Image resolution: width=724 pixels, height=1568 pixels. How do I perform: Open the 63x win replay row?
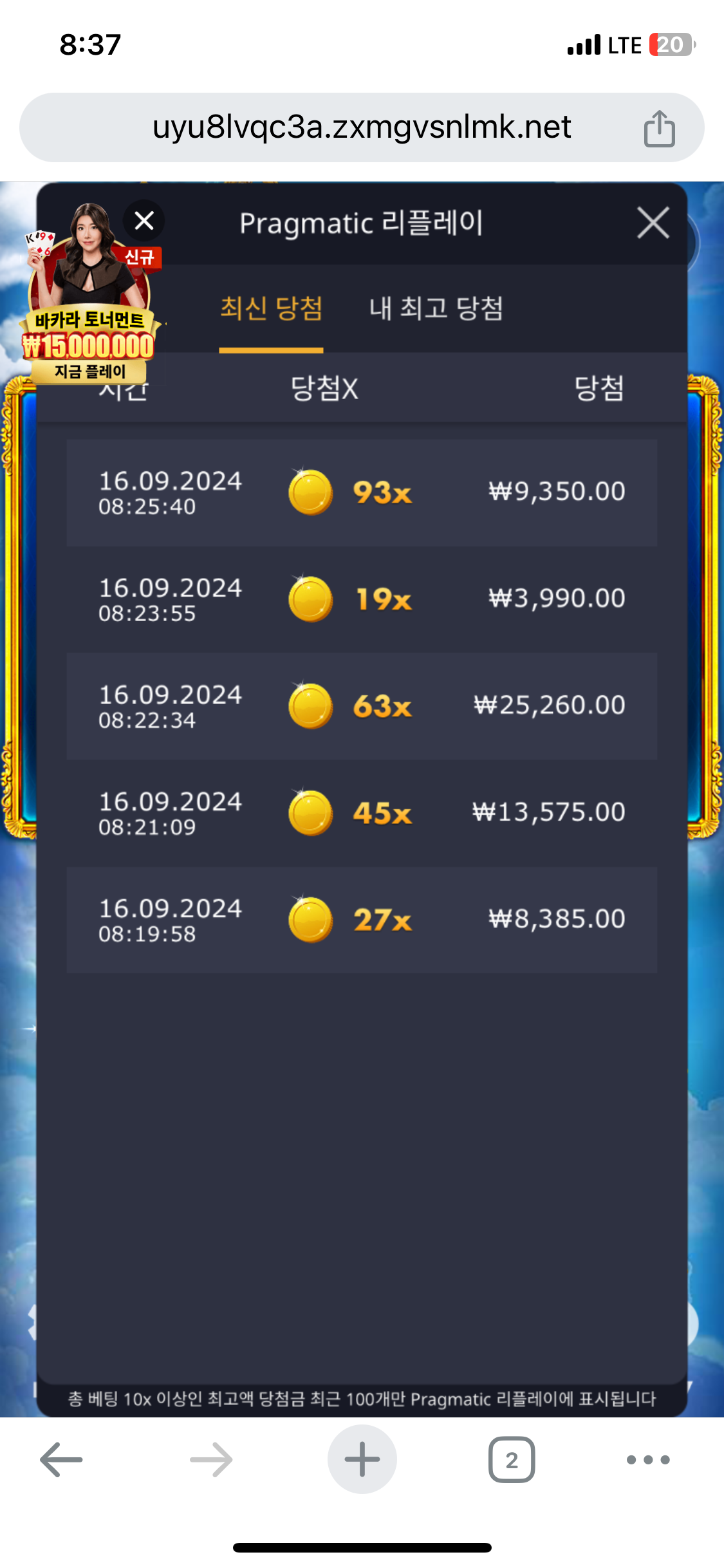coord(361,707)
